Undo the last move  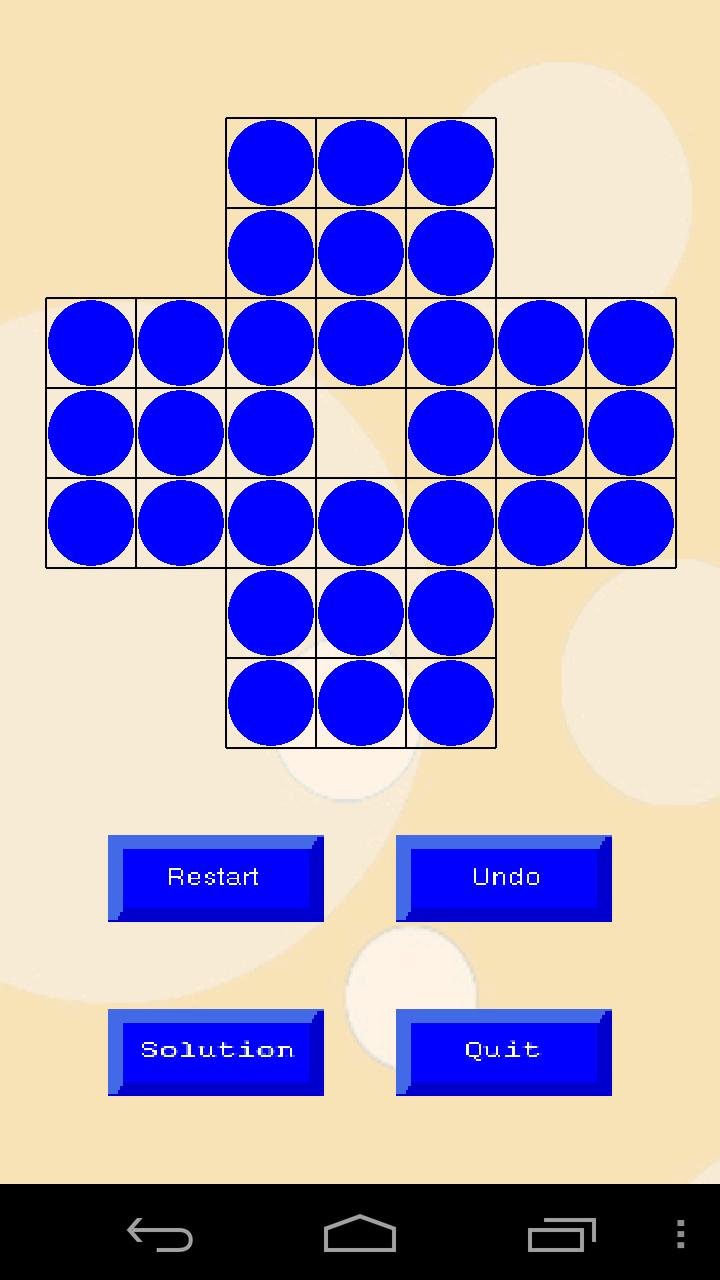tap(504, 878)
